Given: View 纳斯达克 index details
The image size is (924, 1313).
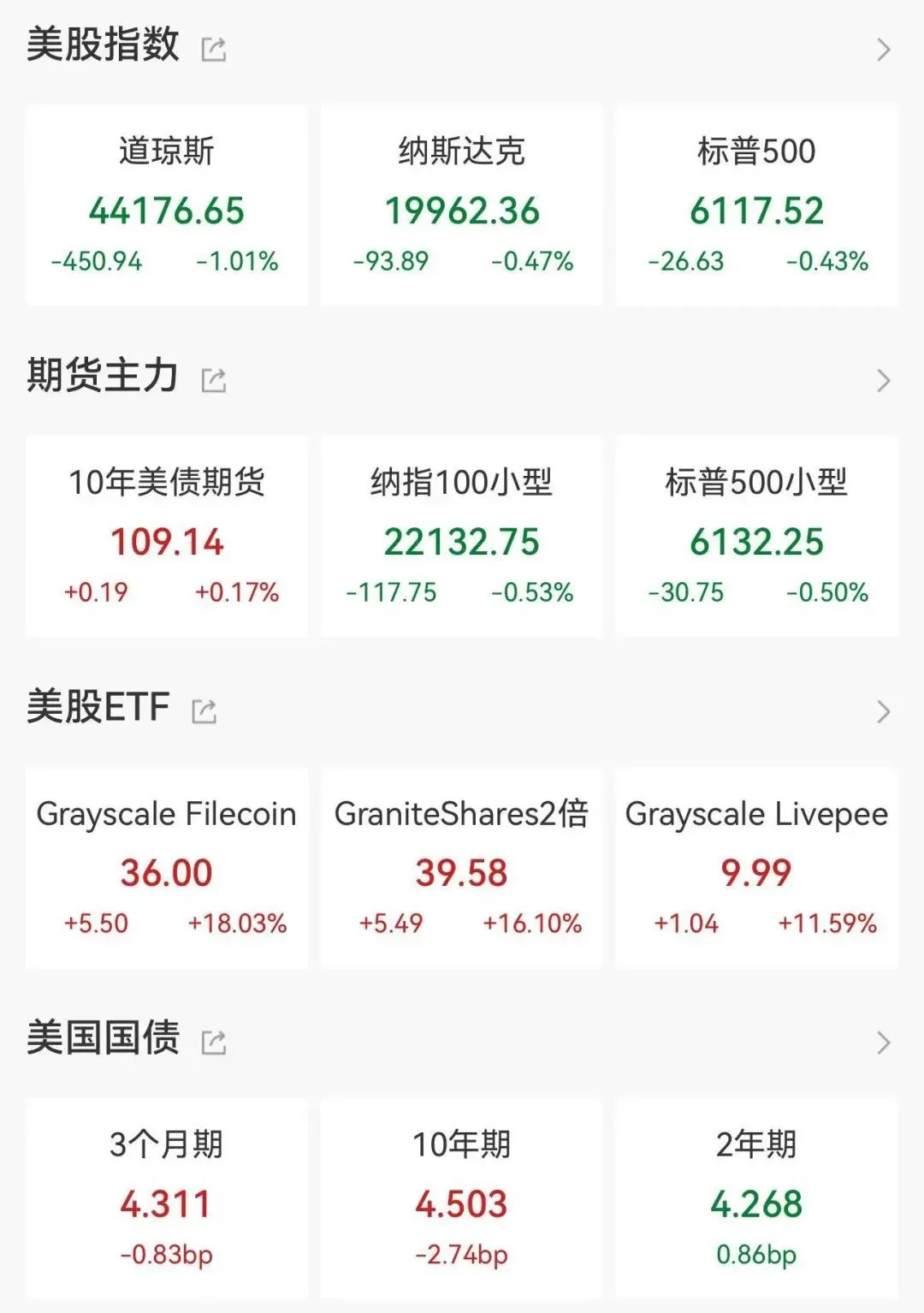Looking at the screenshot, I should [462, 205].
